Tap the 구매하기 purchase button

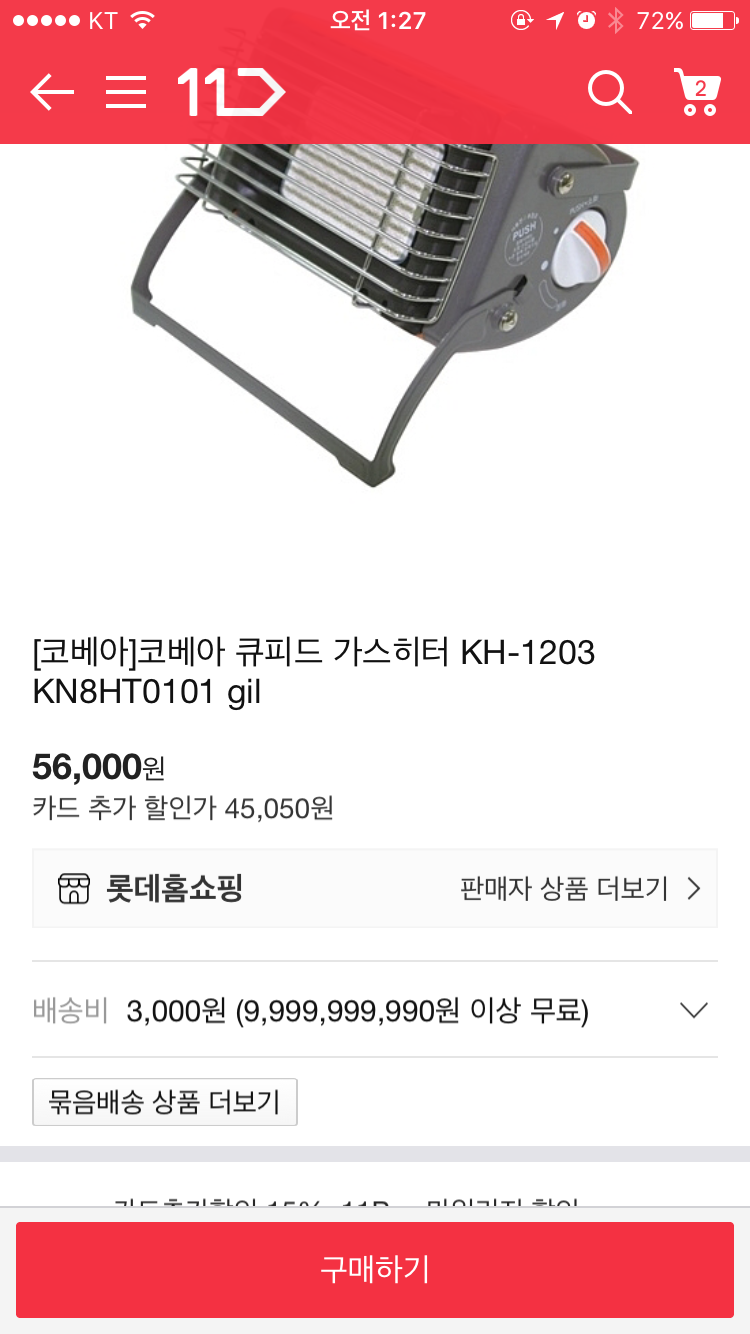click(x=375, y=1269)
